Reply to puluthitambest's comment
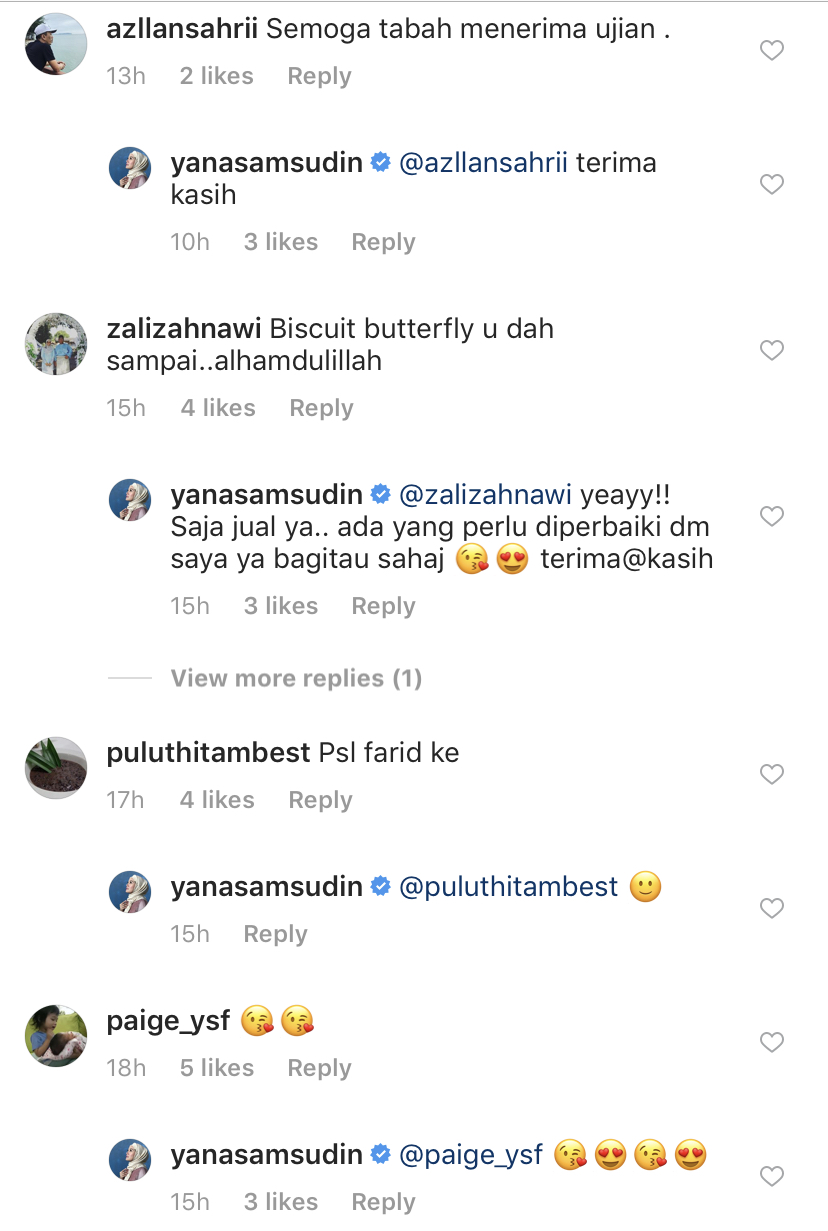 [x=320, y=800]
